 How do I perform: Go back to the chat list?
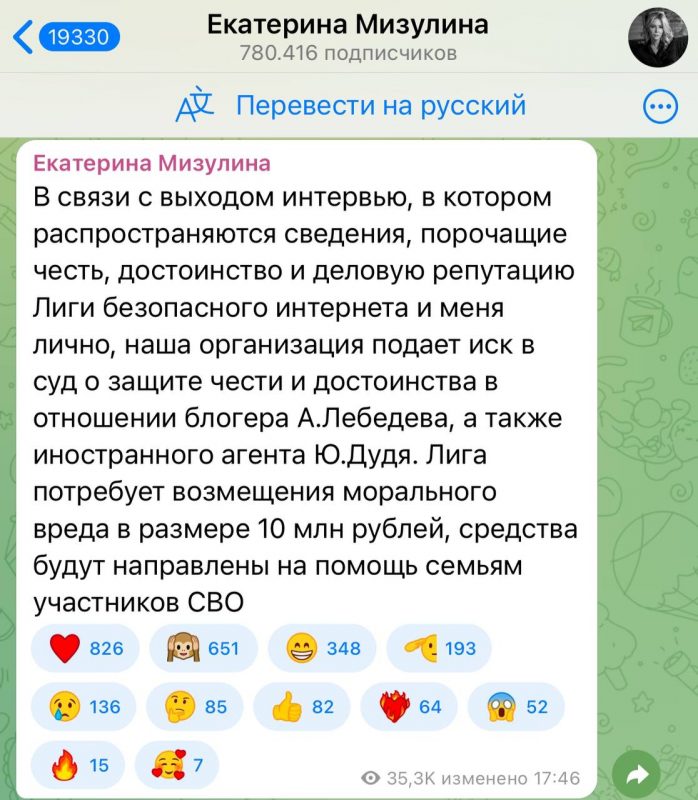pyautogui.click(x=64, y=37)
